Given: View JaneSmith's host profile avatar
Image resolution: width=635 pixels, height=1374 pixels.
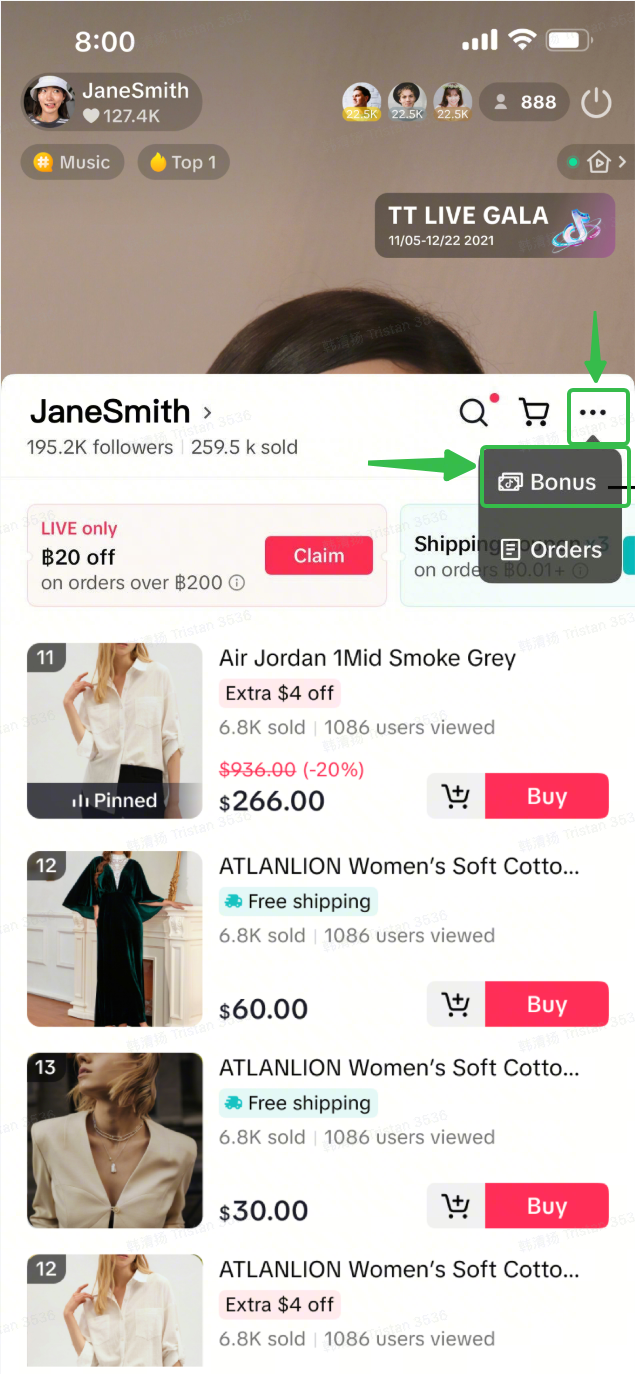Looking at the screenshot, I should [50, 102].
